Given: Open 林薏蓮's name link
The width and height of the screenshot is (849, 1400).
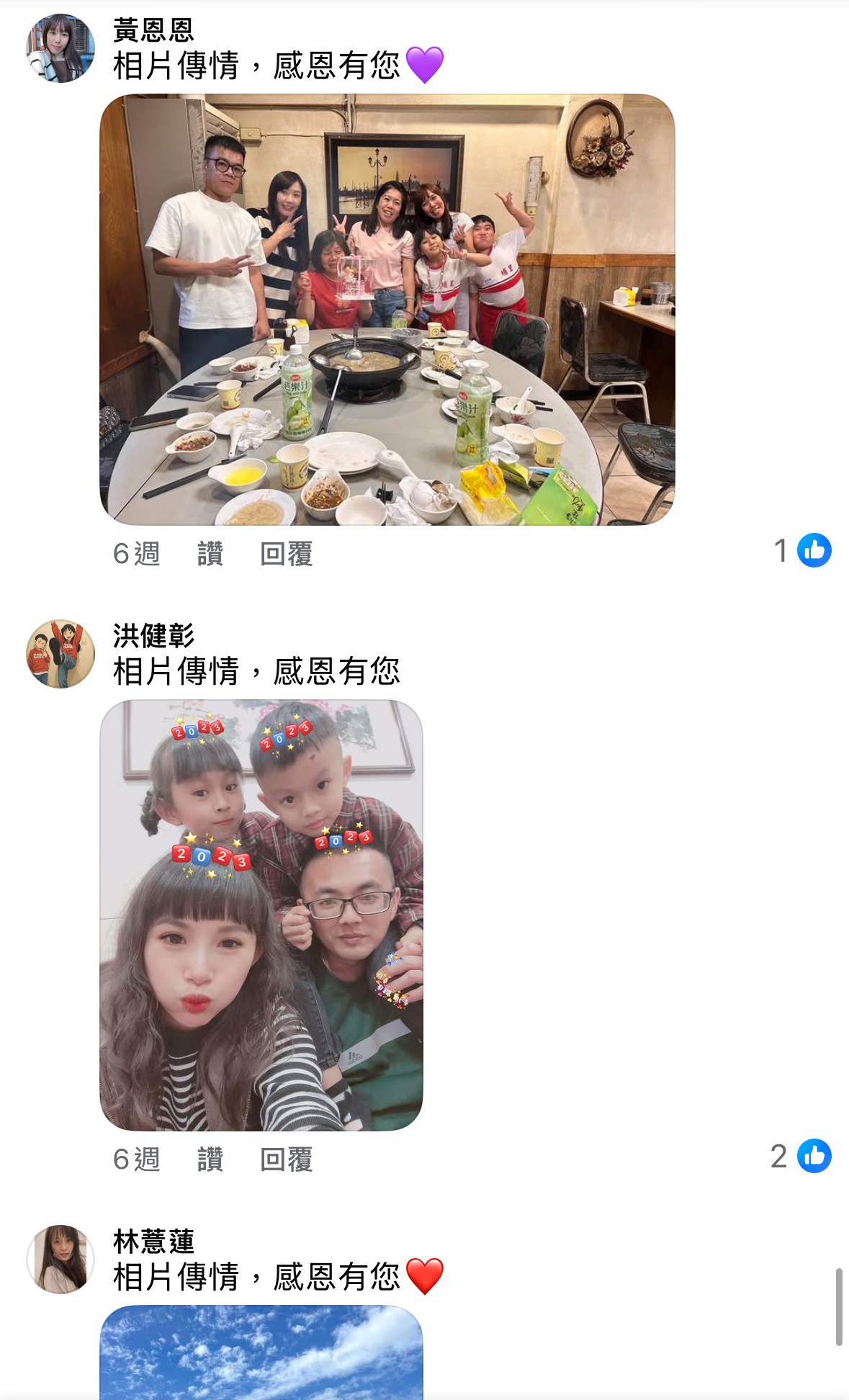Looking at the screenshot, I should click(x=153, y=1242).
